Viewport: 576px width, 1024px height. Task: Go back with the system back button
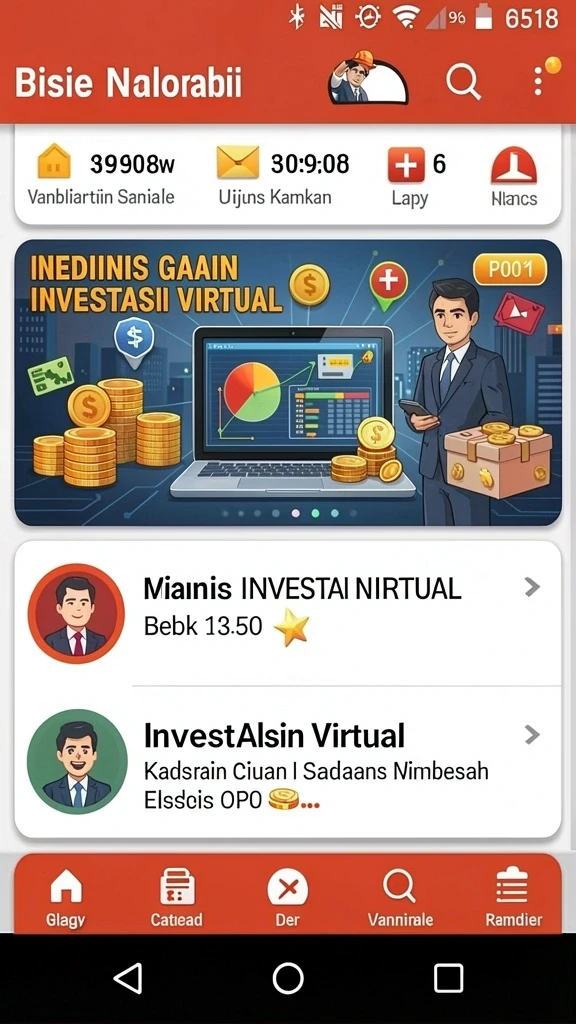click(x=128, y=978)
